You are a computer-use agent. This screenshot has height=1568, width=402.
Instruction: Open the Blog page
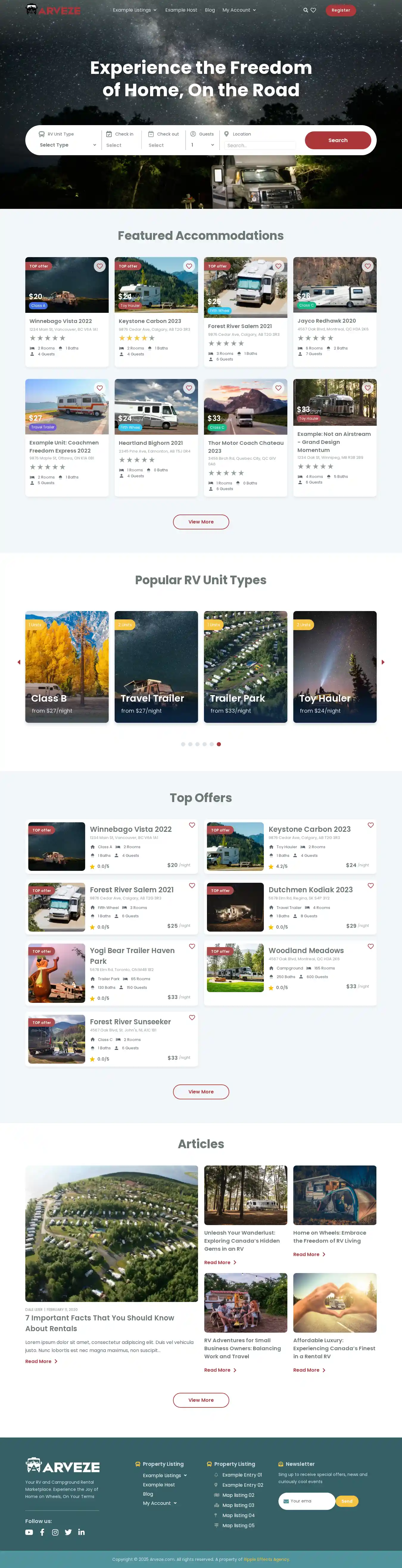(x=210, y=10)
